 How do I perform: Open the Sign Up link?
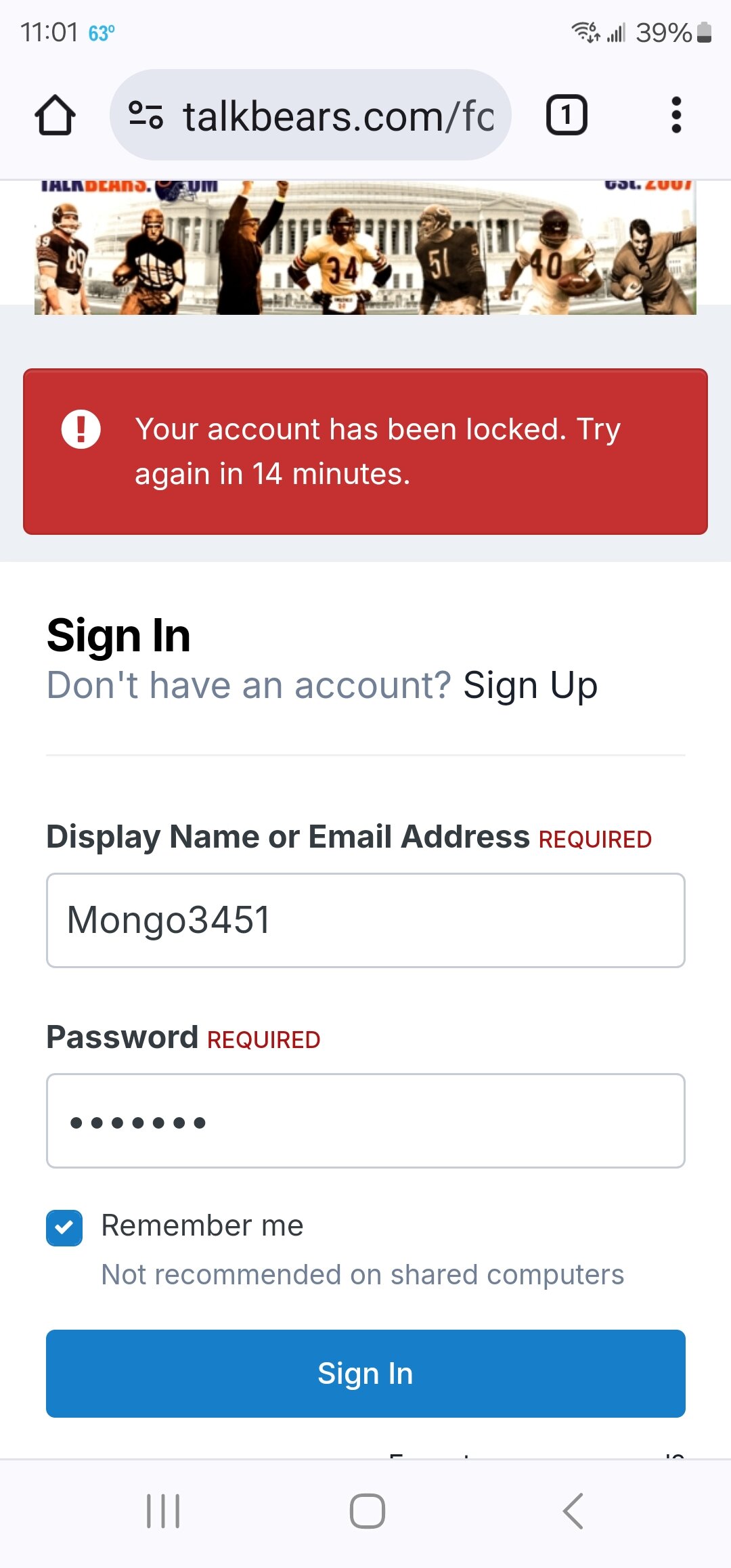[530, 685]
